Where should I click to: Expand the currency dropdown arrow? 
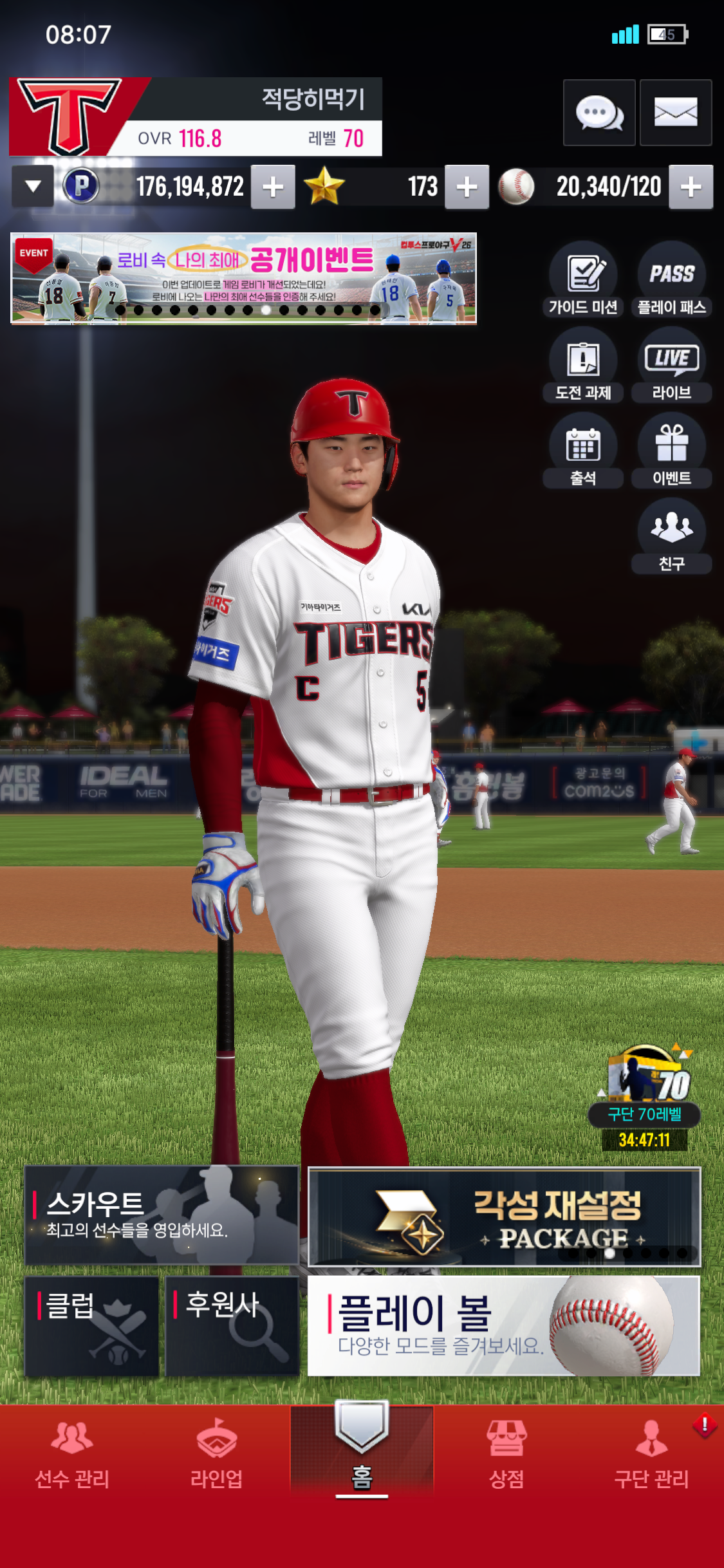33,187
